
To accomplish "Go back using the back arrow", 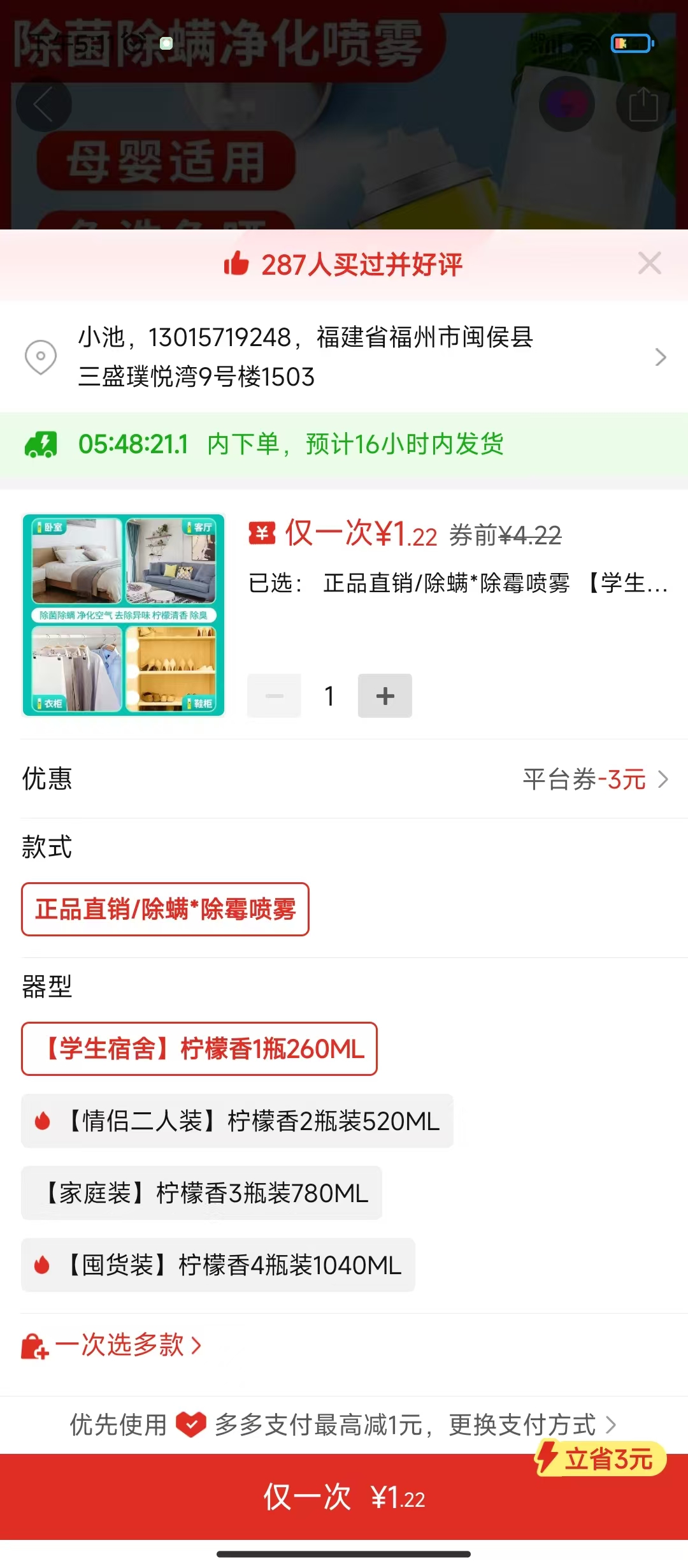I will (43, 105).
